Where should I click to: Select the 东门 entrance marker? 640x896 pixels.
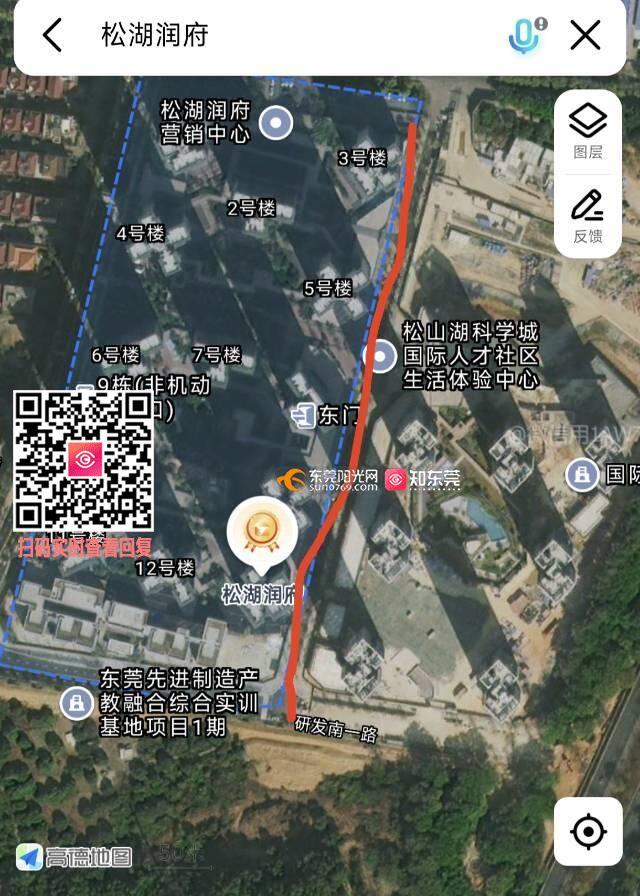coord(303,415)
